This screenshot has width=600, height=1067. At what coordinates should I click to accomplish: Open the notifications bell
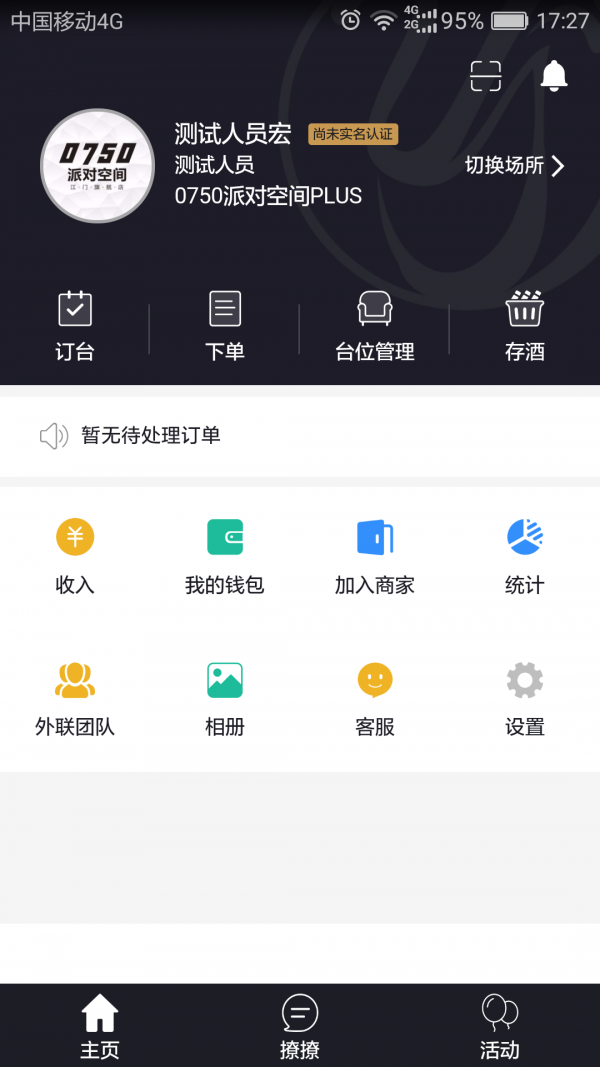[554, 76]
